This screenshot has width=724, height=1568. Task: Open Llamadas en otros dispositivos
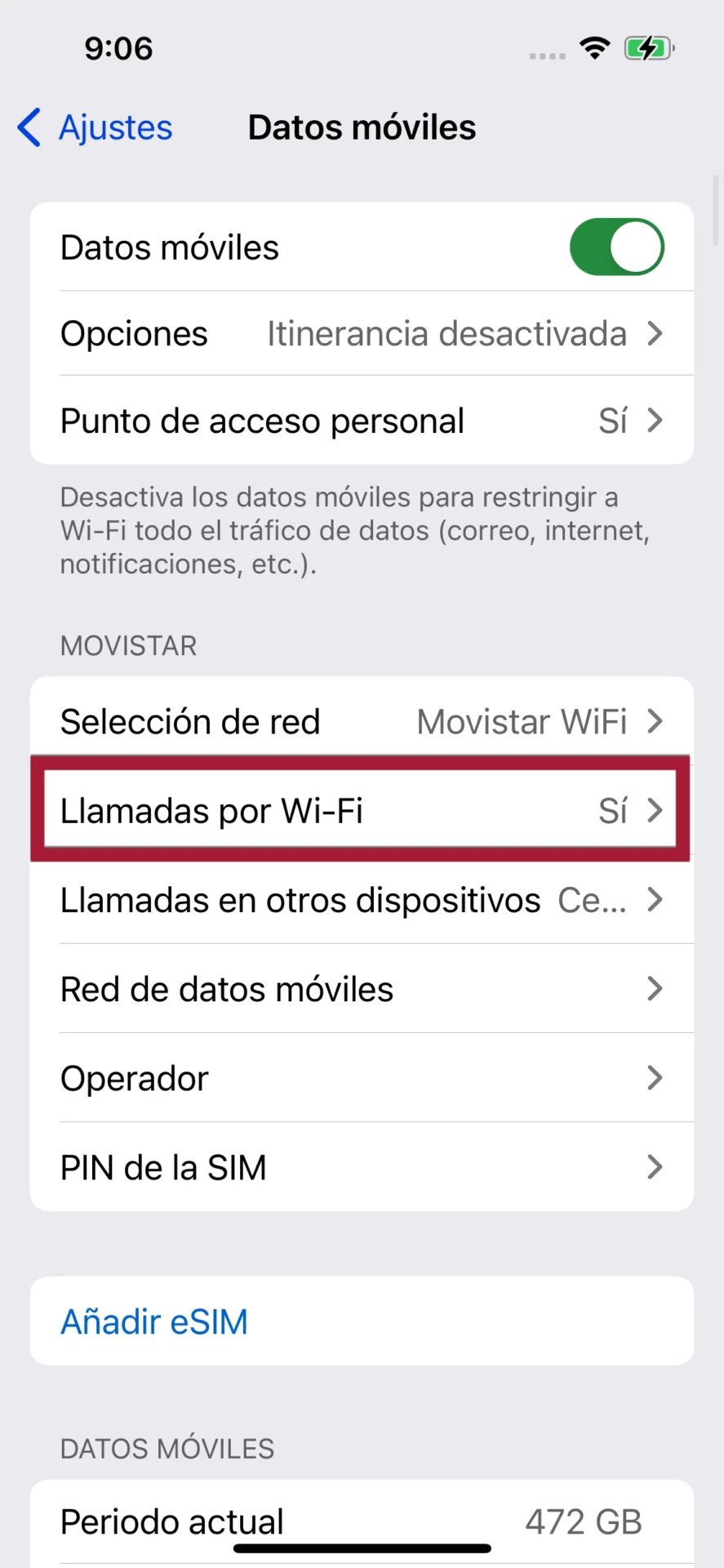coord(362,900)
